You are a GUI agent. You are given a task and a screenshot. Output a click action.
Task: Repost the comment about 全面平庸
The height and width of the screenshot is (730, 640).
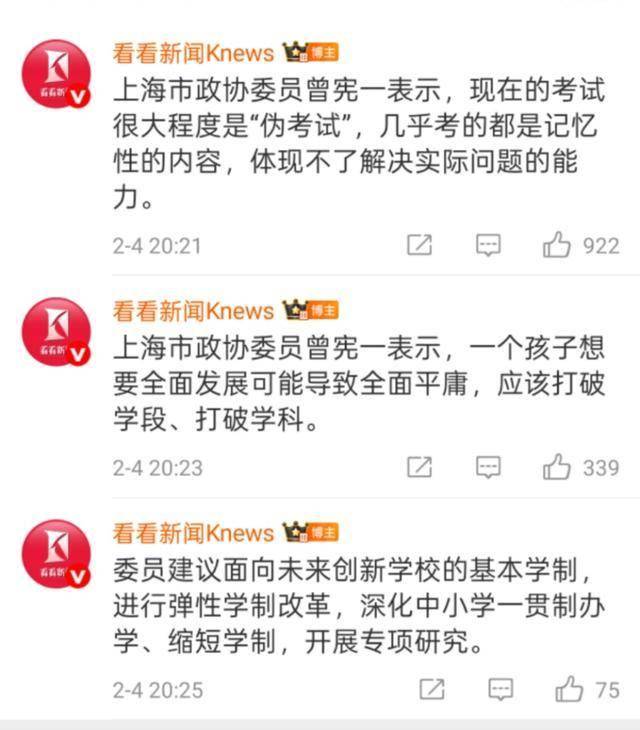[x=420, y=467]
